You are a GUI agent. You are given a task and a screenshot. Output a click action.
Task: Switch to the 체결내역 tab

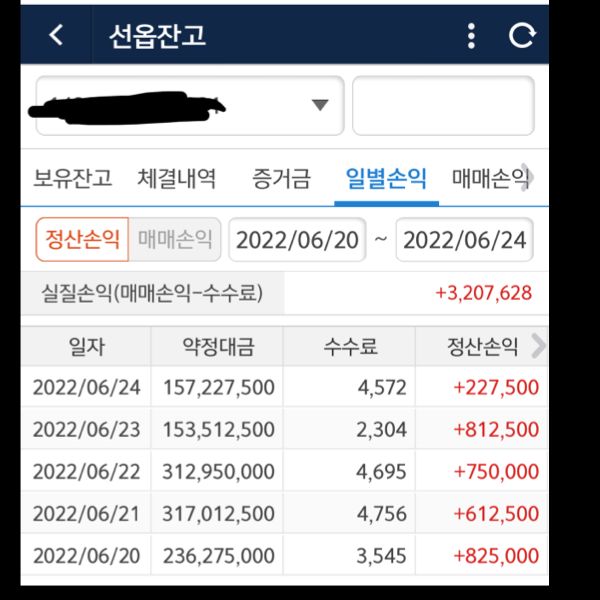click(177, 179)
